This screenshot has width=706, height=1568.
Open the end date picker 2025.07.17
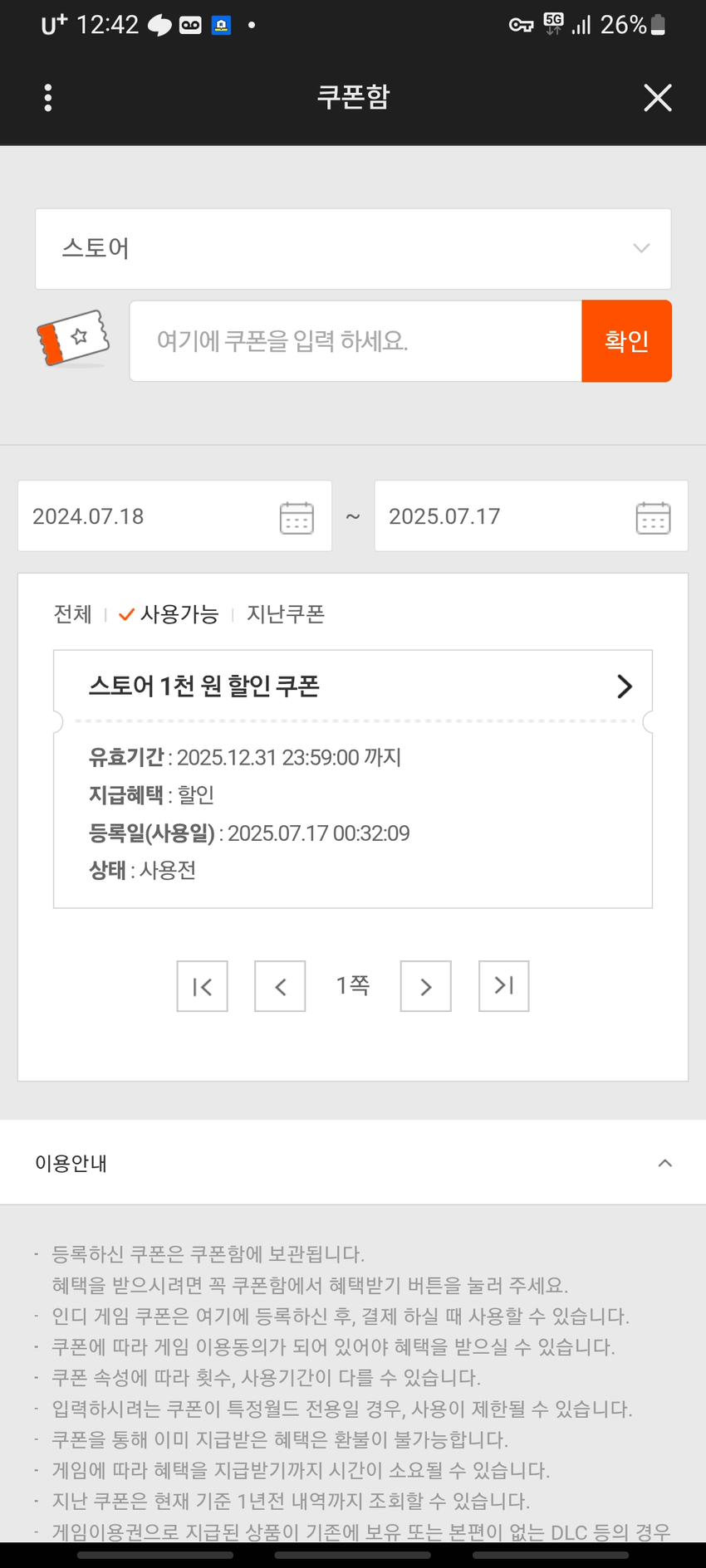pyautogui.click(x=531, y=516)
